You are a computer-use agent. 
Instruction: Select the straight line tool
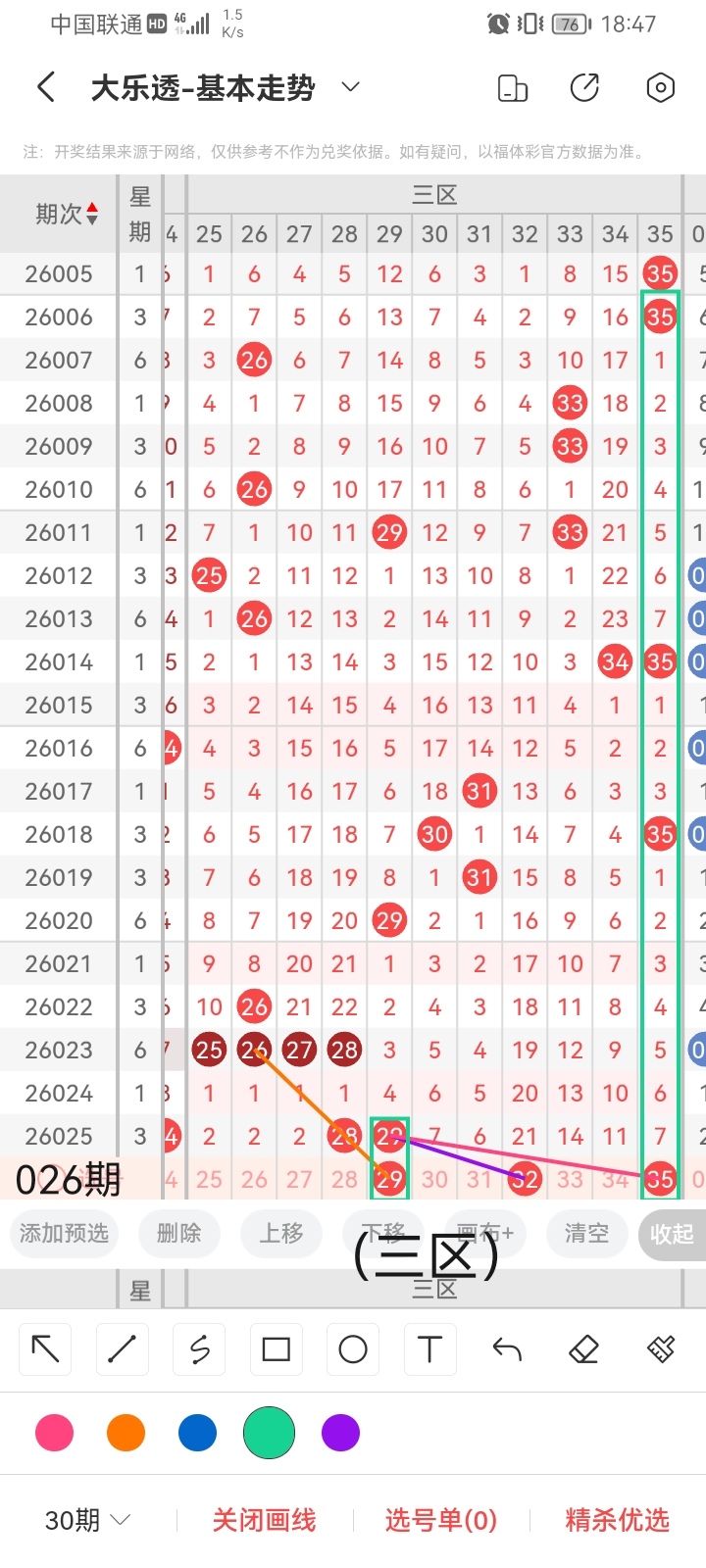tap(122, 1349)
